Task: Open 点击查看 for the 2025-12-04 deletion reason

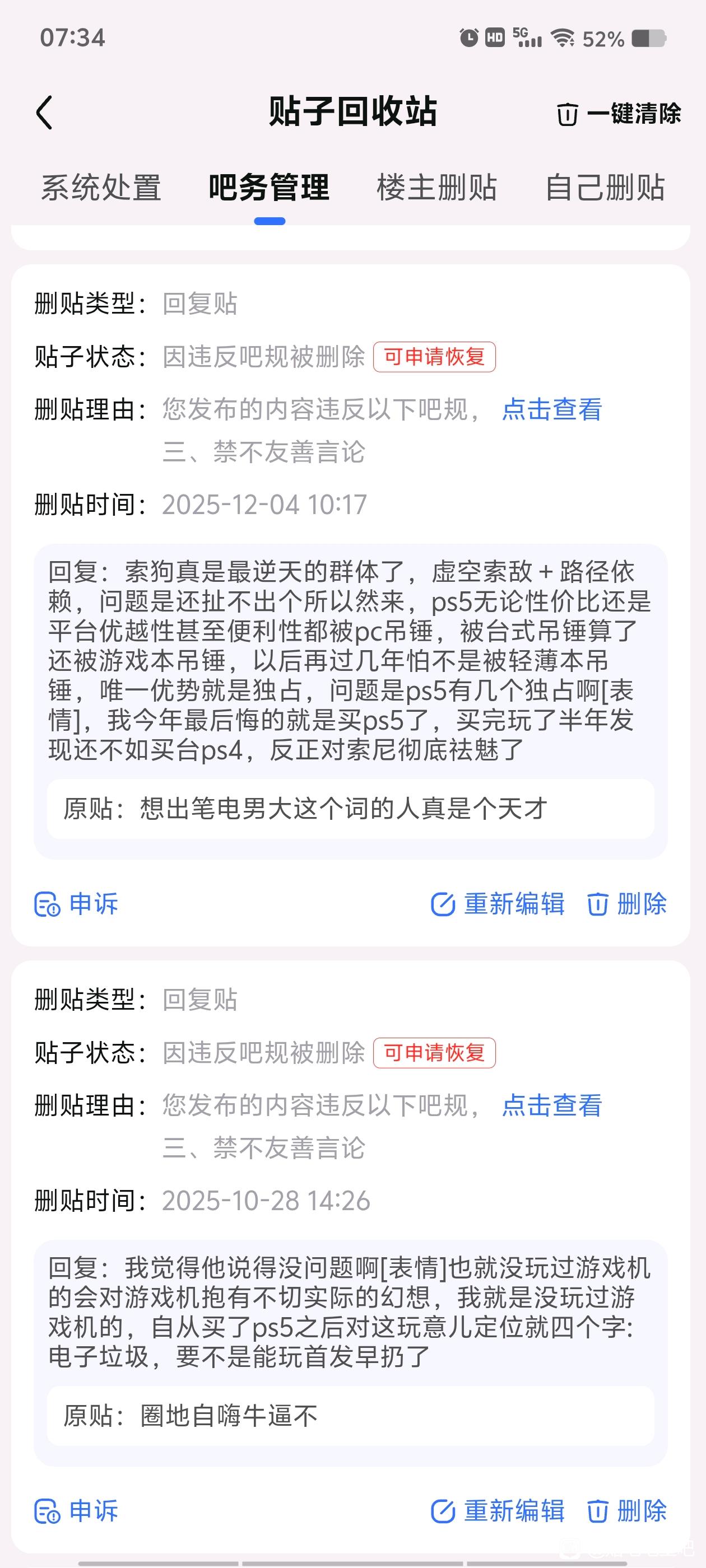Action: 551,410
